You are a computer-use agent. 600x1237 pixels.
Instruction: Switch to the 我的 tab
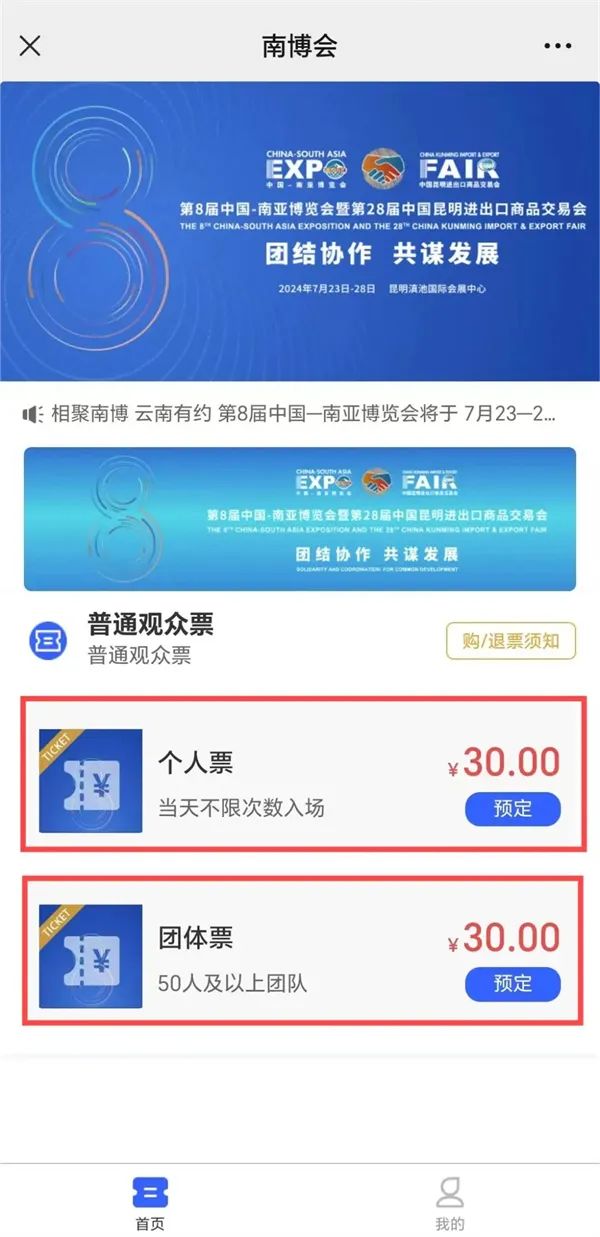(450, 1203)
